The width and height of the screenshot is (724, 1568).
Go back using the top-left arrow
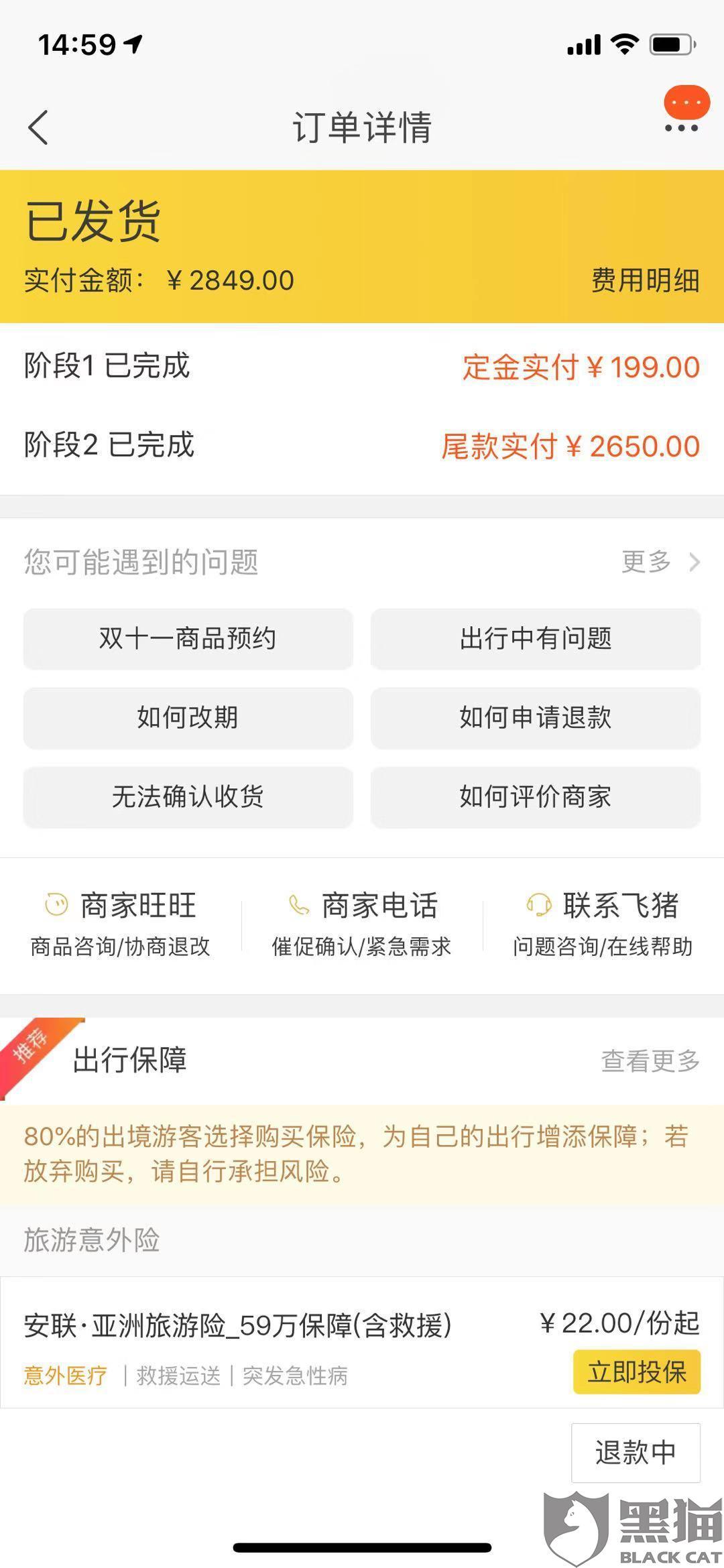pyautogui.click(x=38, y=127)
